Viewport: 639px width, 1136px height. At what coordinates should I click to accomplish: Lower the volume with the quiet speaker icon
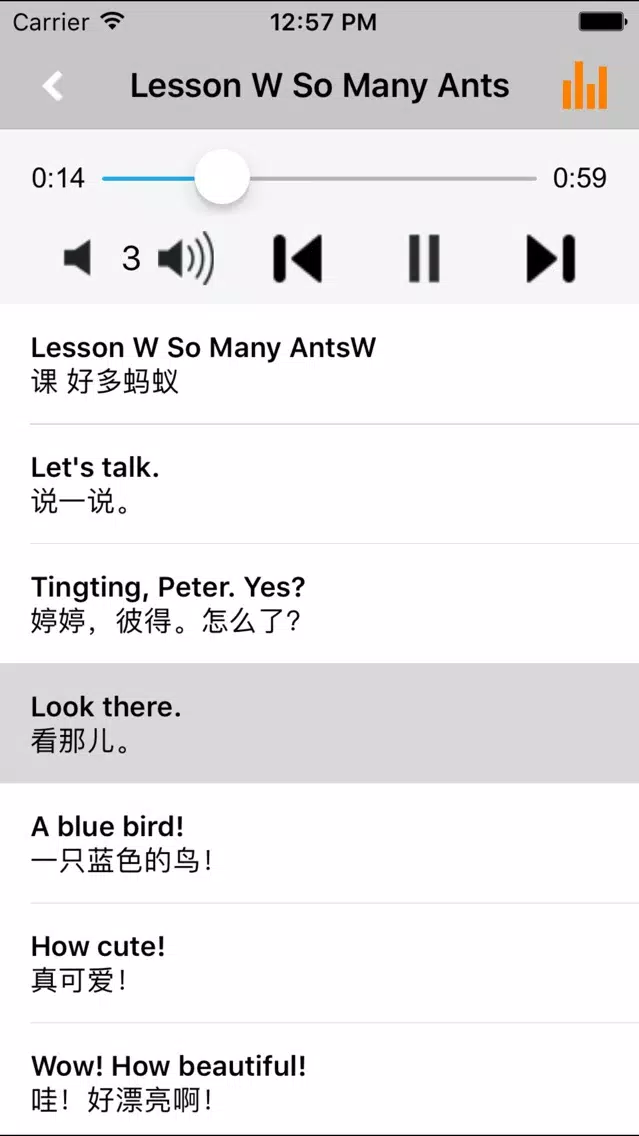point(78,259)
